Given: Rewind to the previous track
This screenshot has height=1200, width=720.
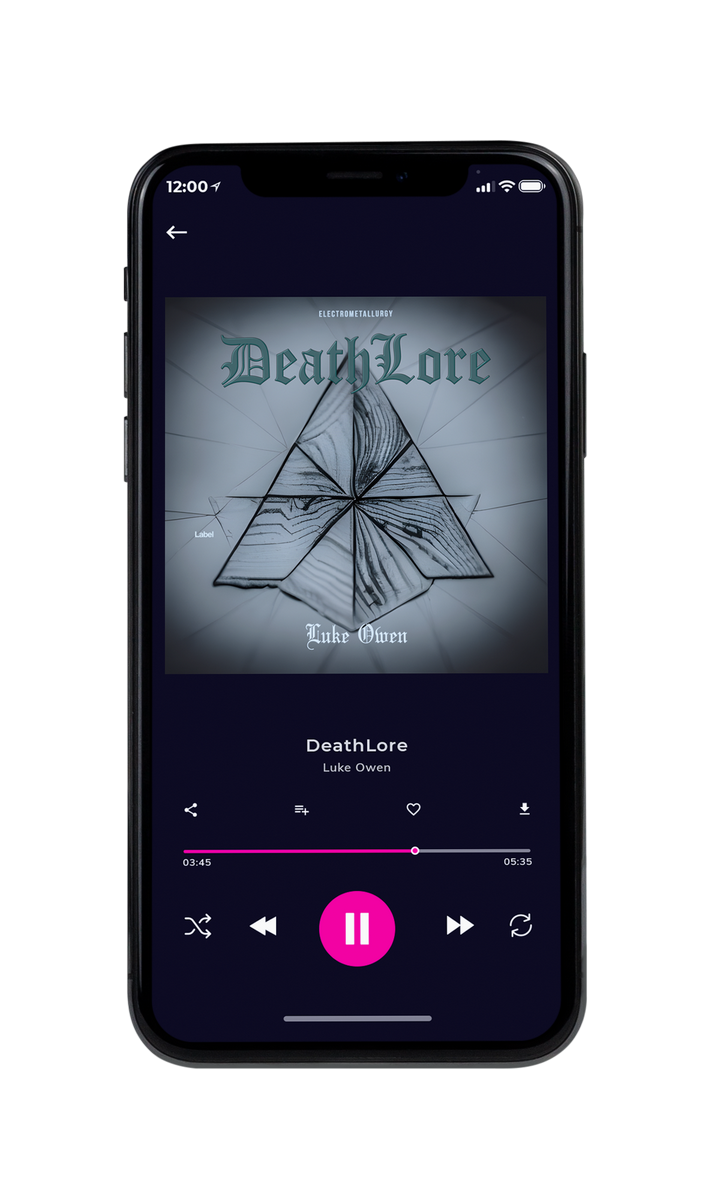Looking at the screenshot, I should point(263,926).
